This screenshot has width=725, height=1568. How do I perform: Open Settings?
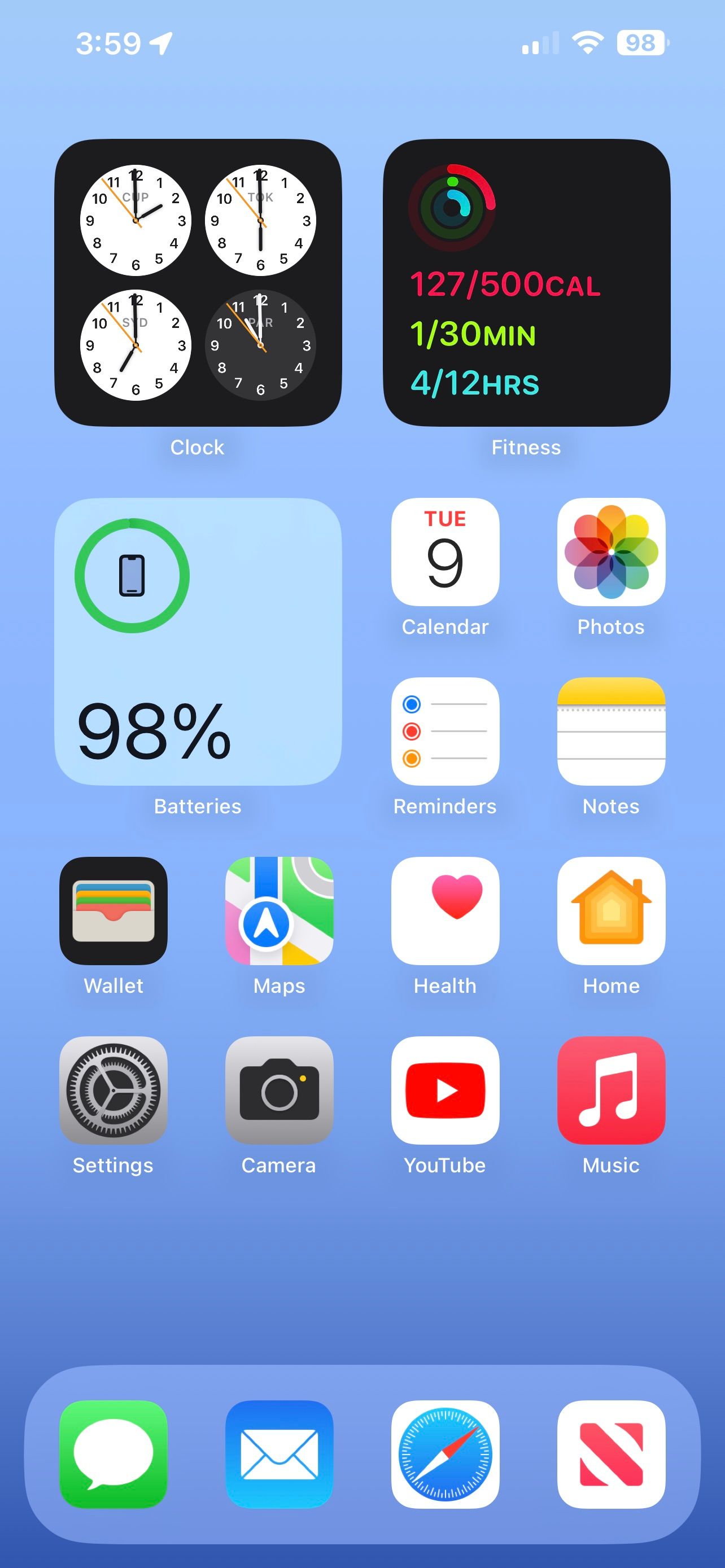[x=113, y=1089]
